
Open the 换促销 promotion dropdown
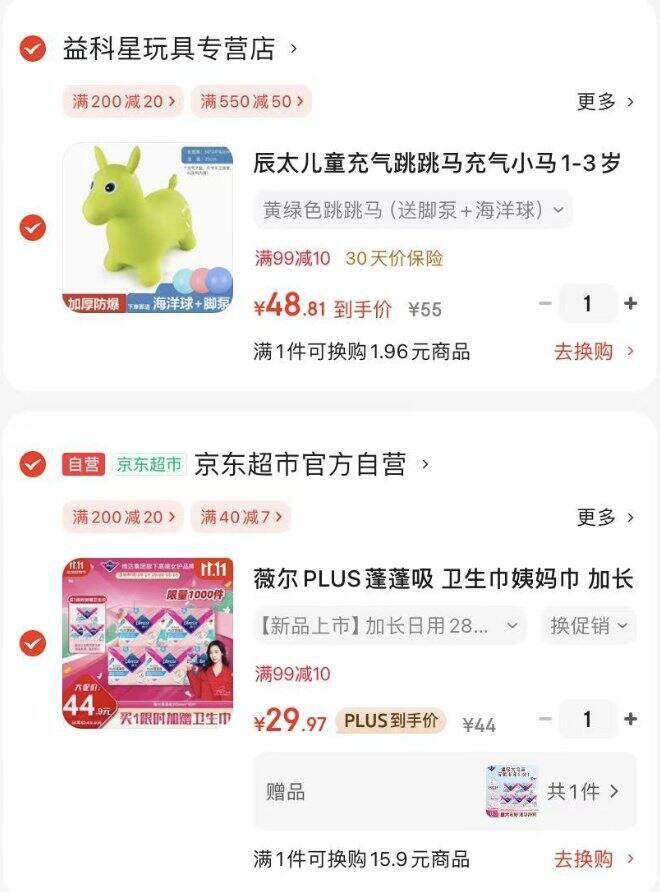(590, 626)
